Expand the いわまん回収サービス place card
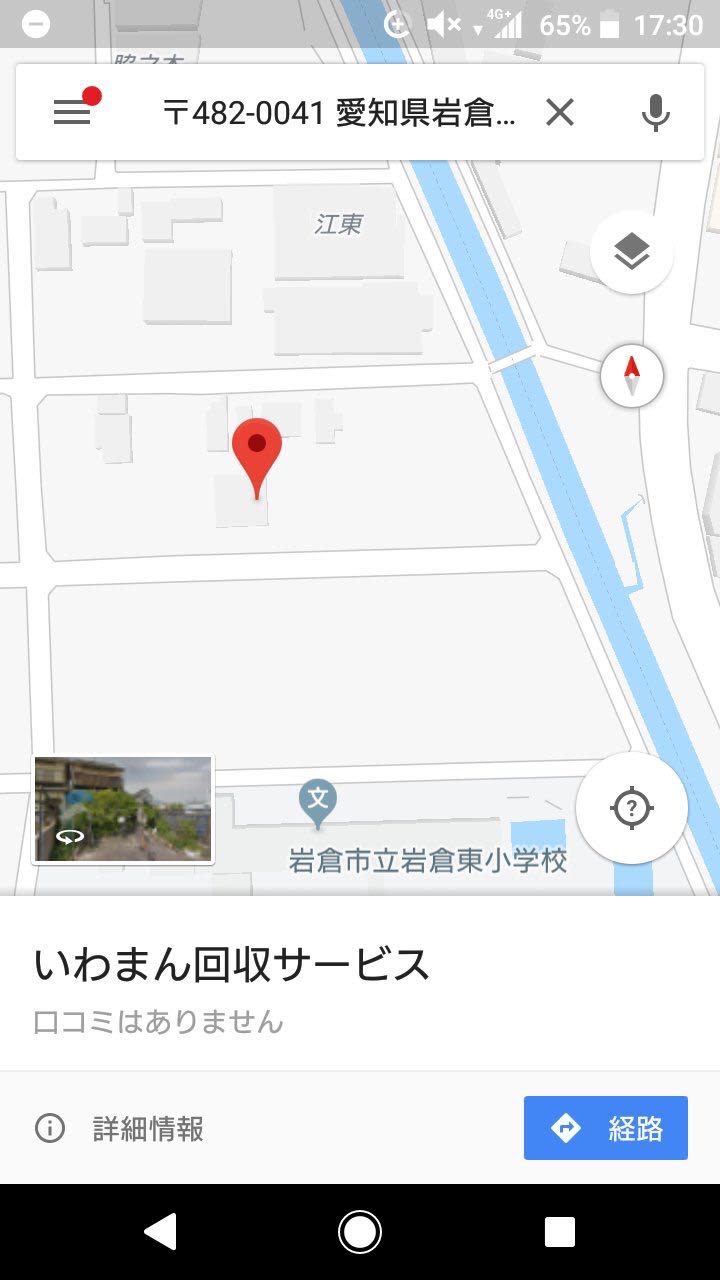Image resolution: width=720 pixels, height=1280 pixels. tap(360, 984)
